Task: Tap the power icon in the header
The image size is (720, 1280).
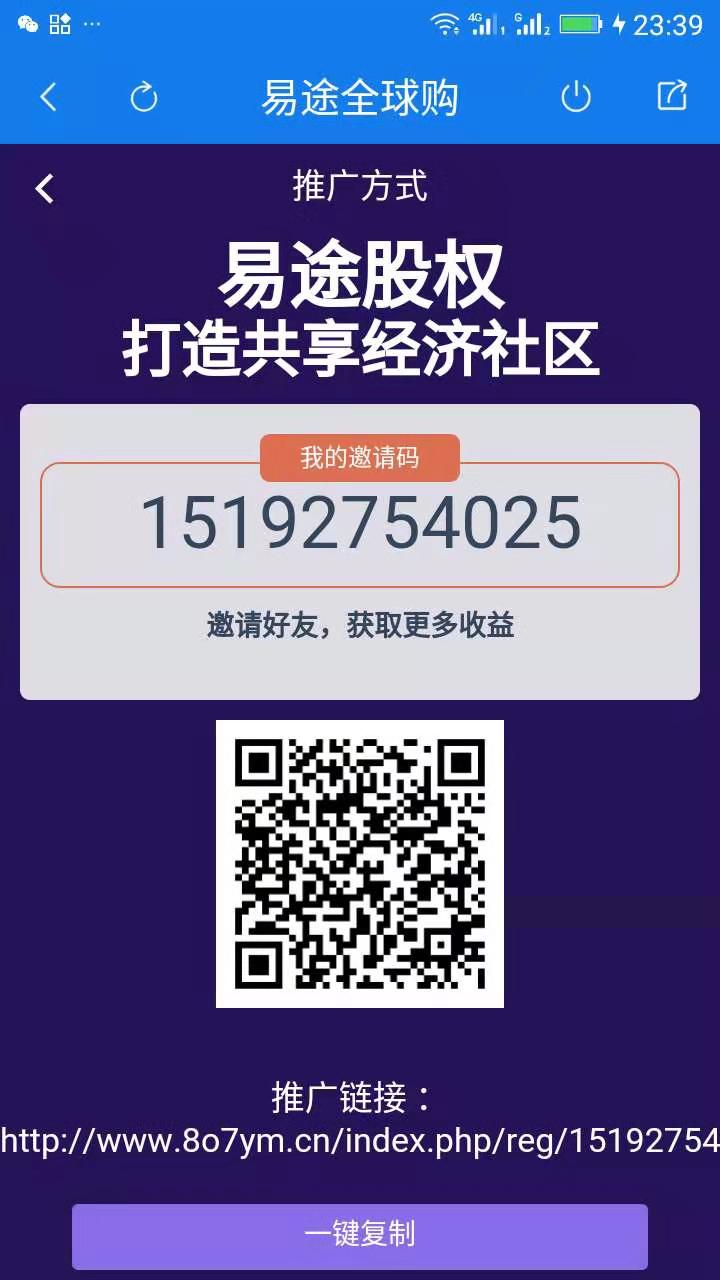Action: click(x=576, y=97)
